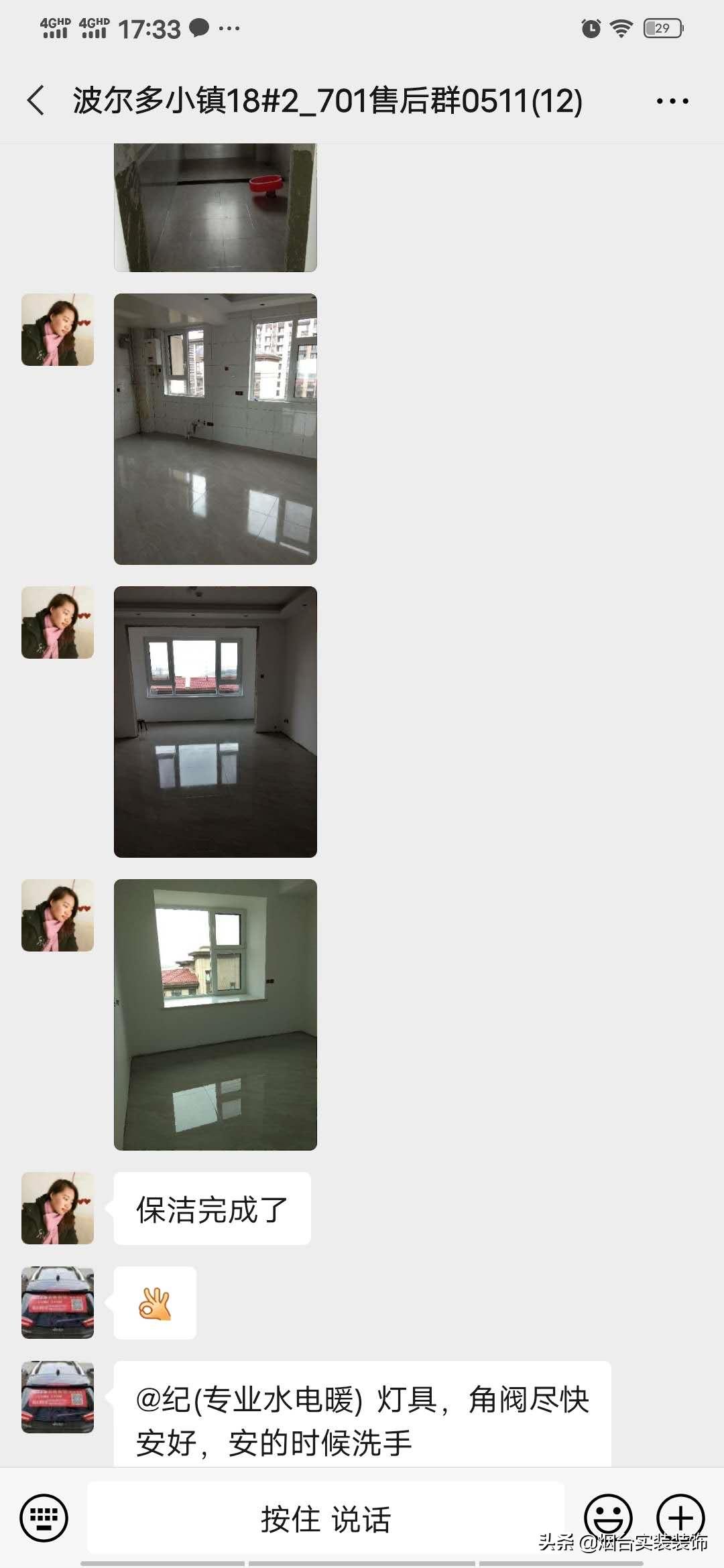
Task: Tap the 按住 说话 voice button
Action: tap(326, 1518)
